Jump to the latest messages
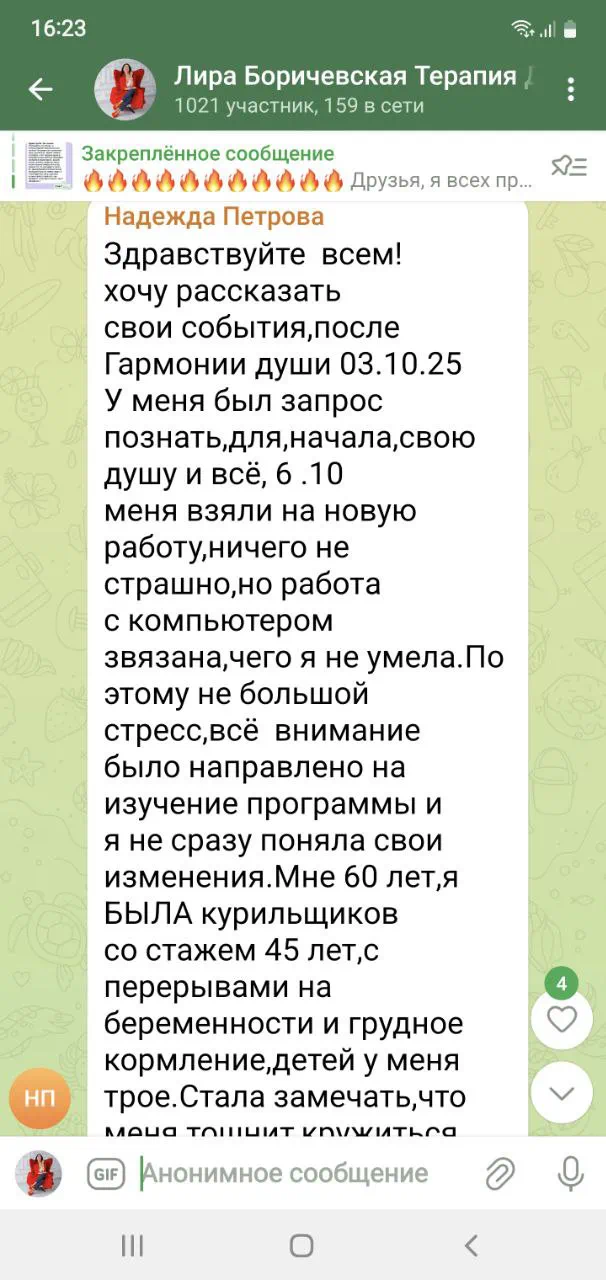Screen dimensions: 606x1280 coord(562,1093)
